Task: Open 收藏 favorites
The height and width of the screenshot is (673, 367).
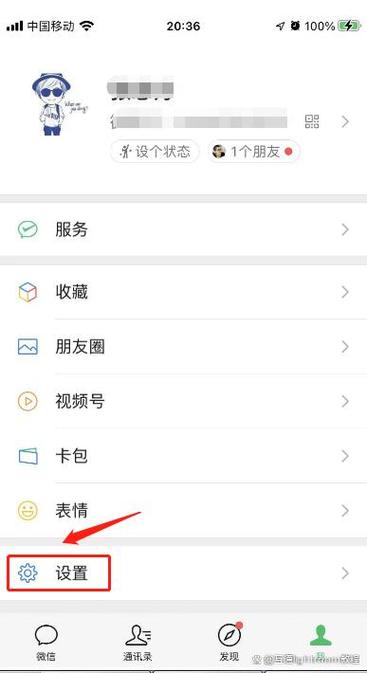Action: pos(183,292)
